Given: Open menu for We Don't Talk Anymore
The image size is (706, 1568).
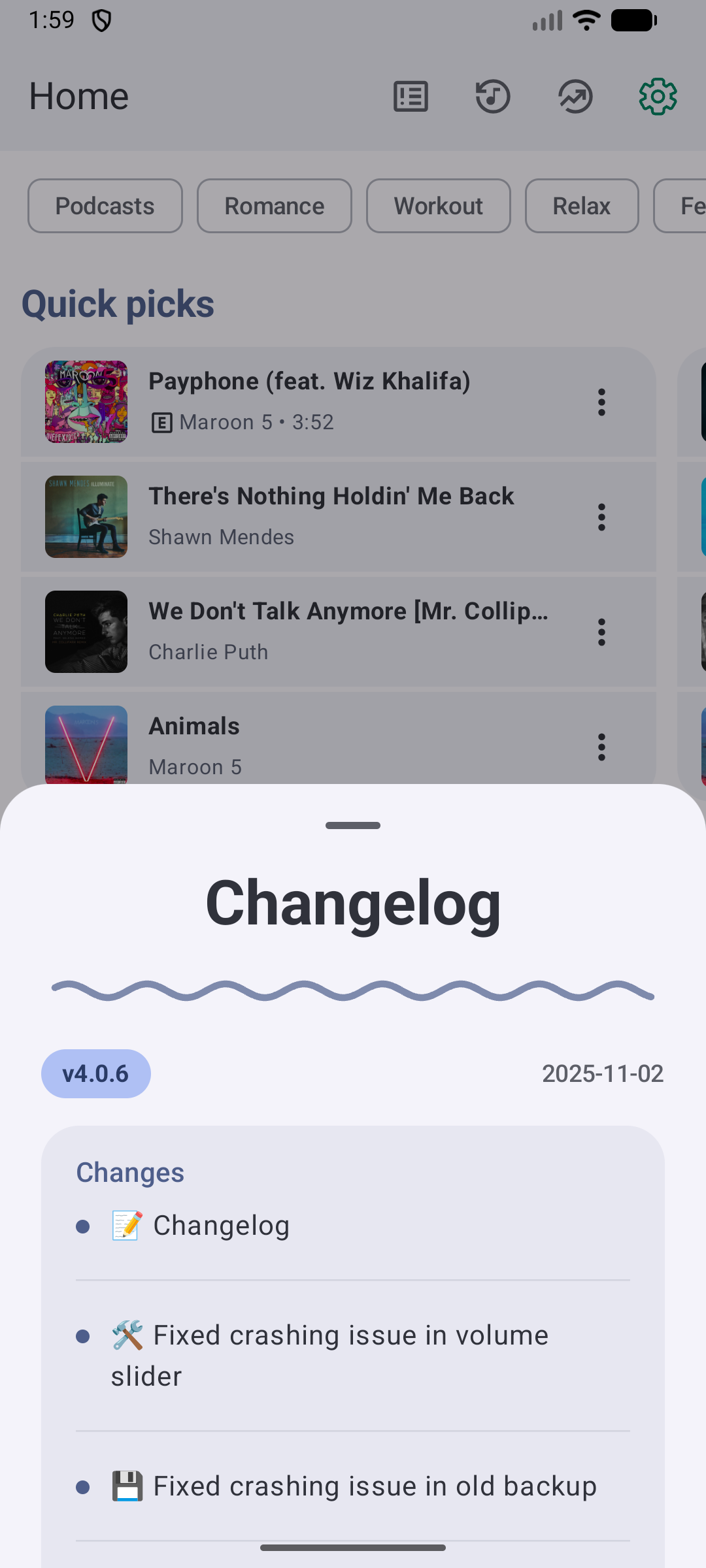Looking at the screenshot, I should coord(601,632).
